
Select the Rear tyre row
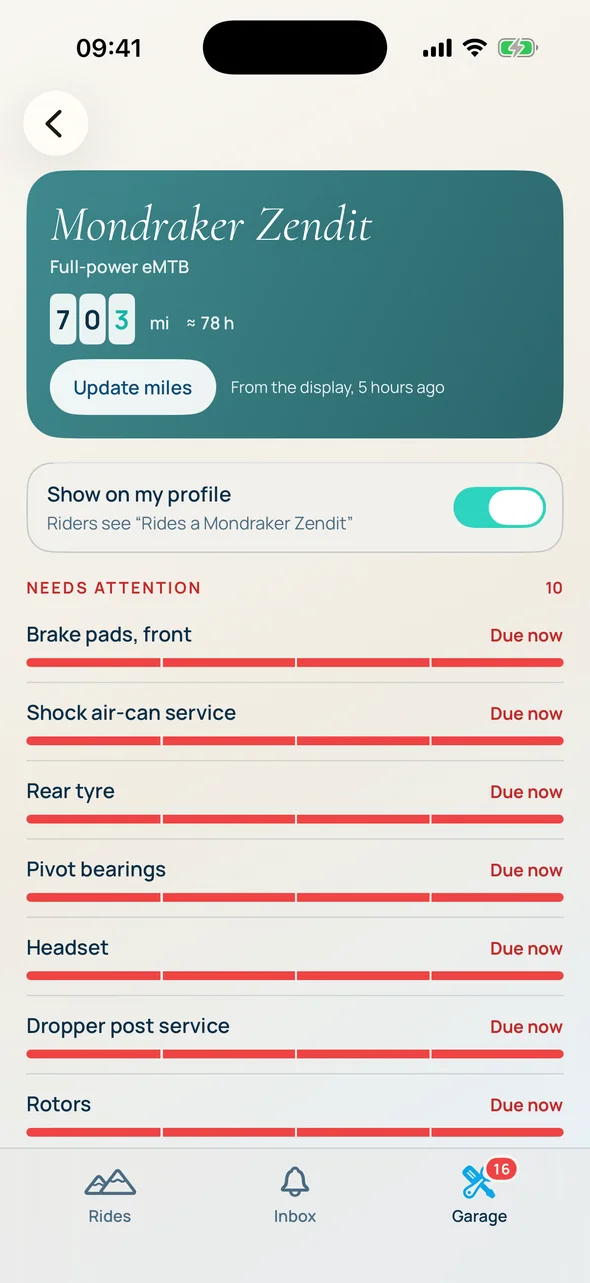pos(295,800)
